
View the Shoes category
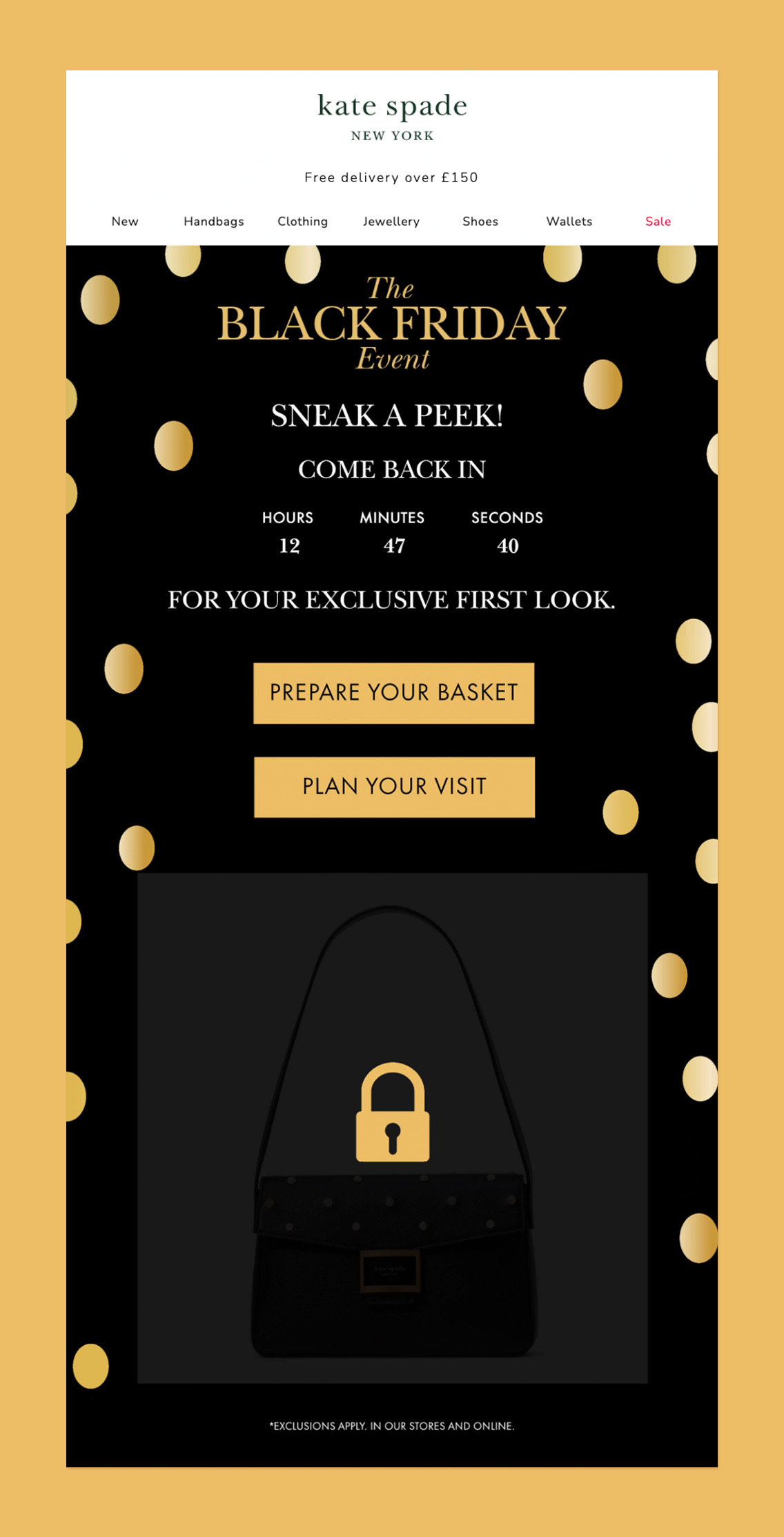point(480,222)
